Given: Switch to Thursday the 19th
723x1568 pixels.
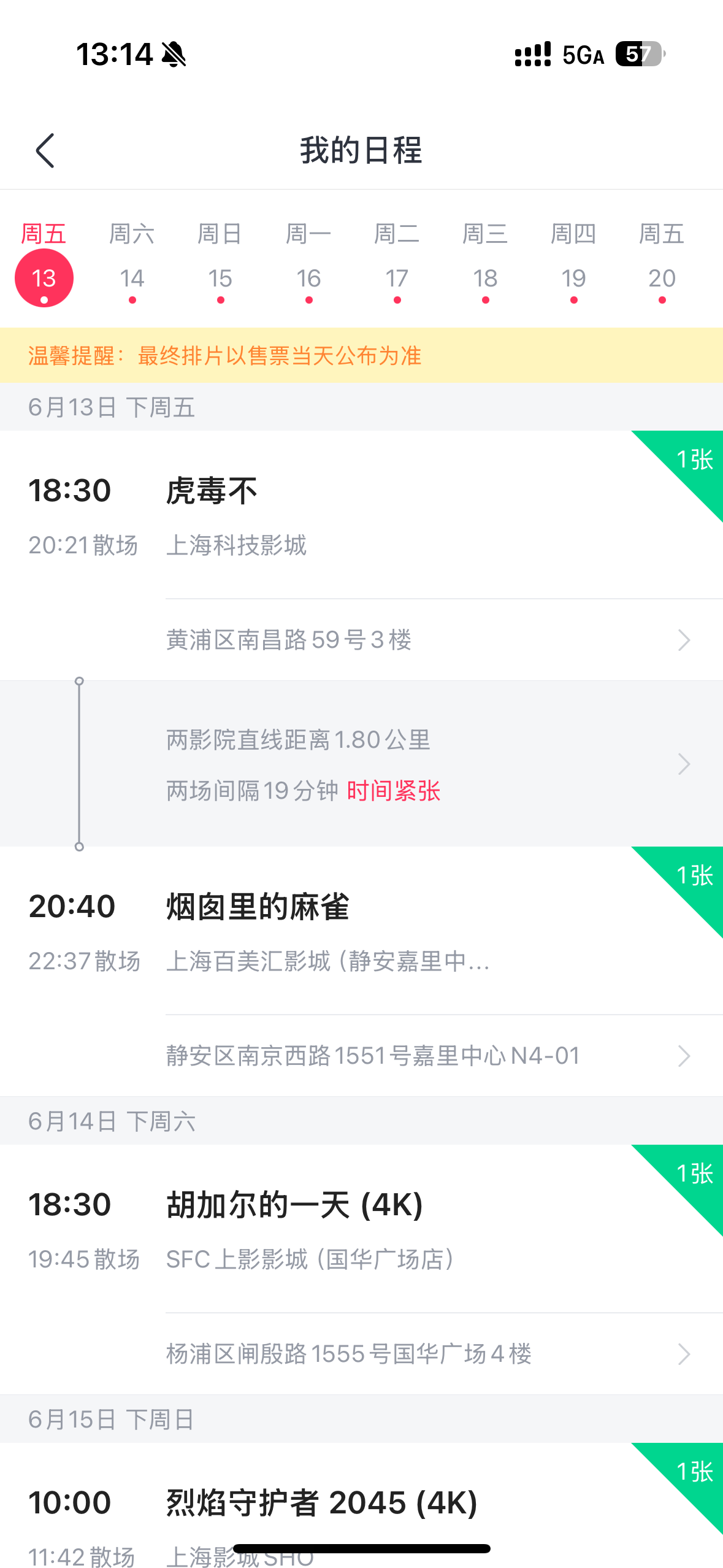Looking at the screenshot, I should (573, 264).
